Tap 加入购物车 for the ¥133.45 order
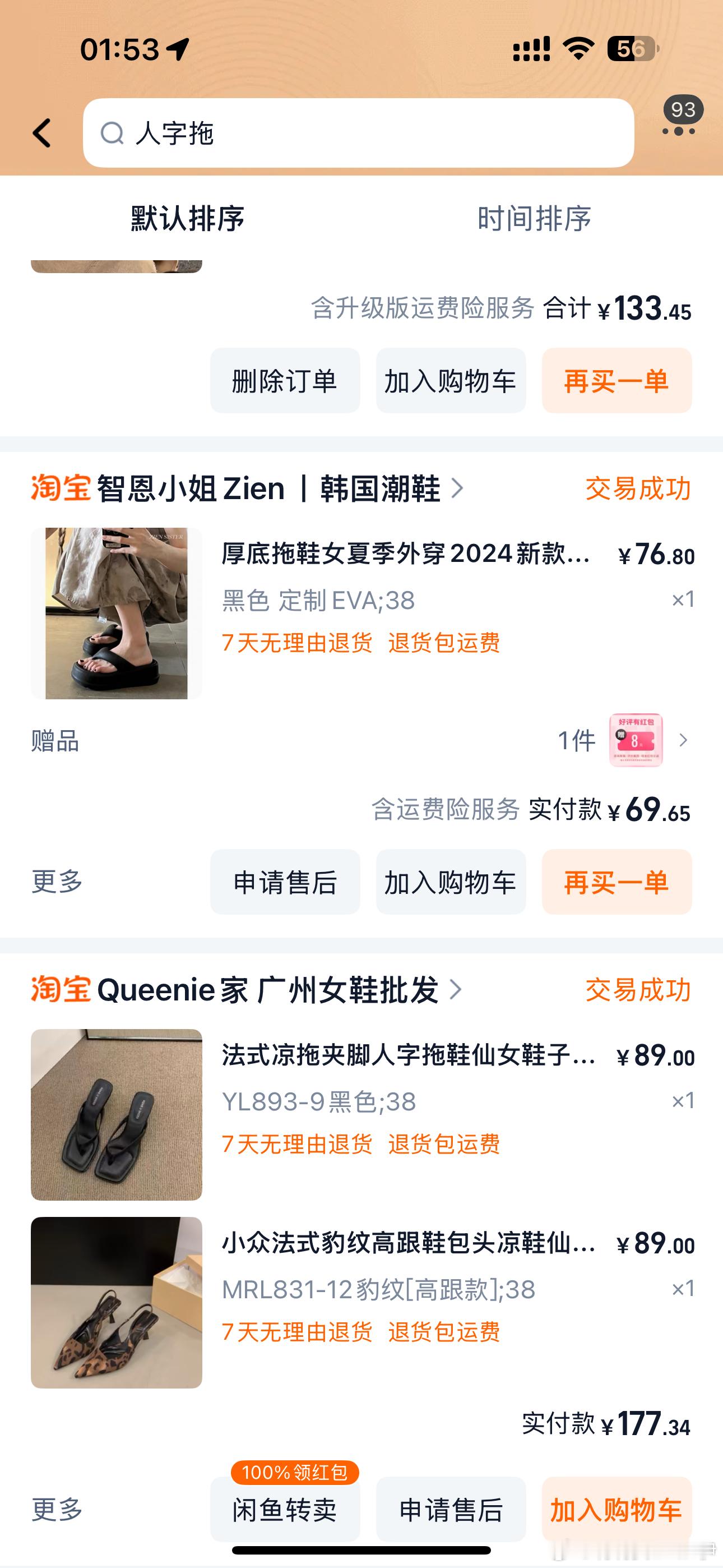The height and width of the screenshot is (1568, 723). [x=451, y=381]
